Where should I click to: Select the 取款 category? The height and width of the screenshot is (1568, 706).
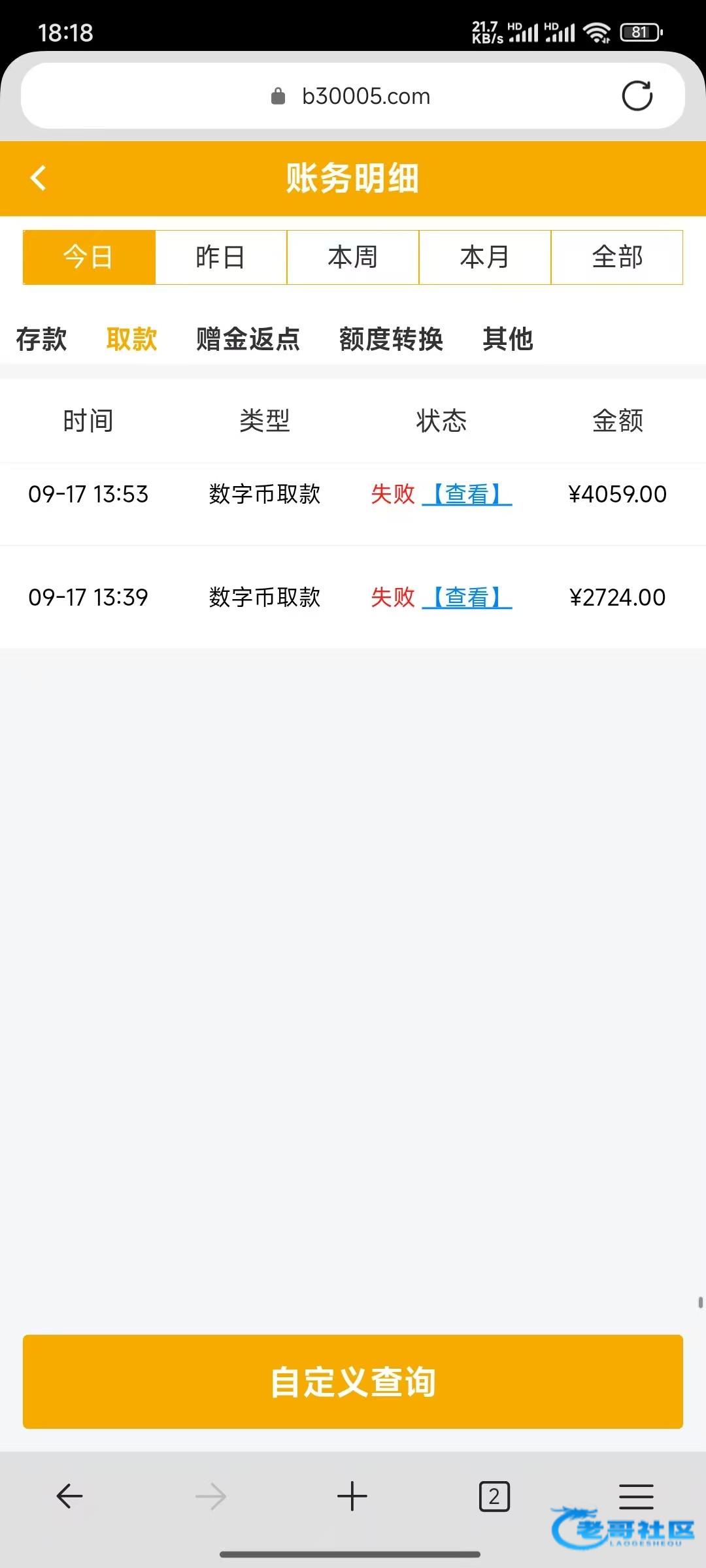(132, 340)
